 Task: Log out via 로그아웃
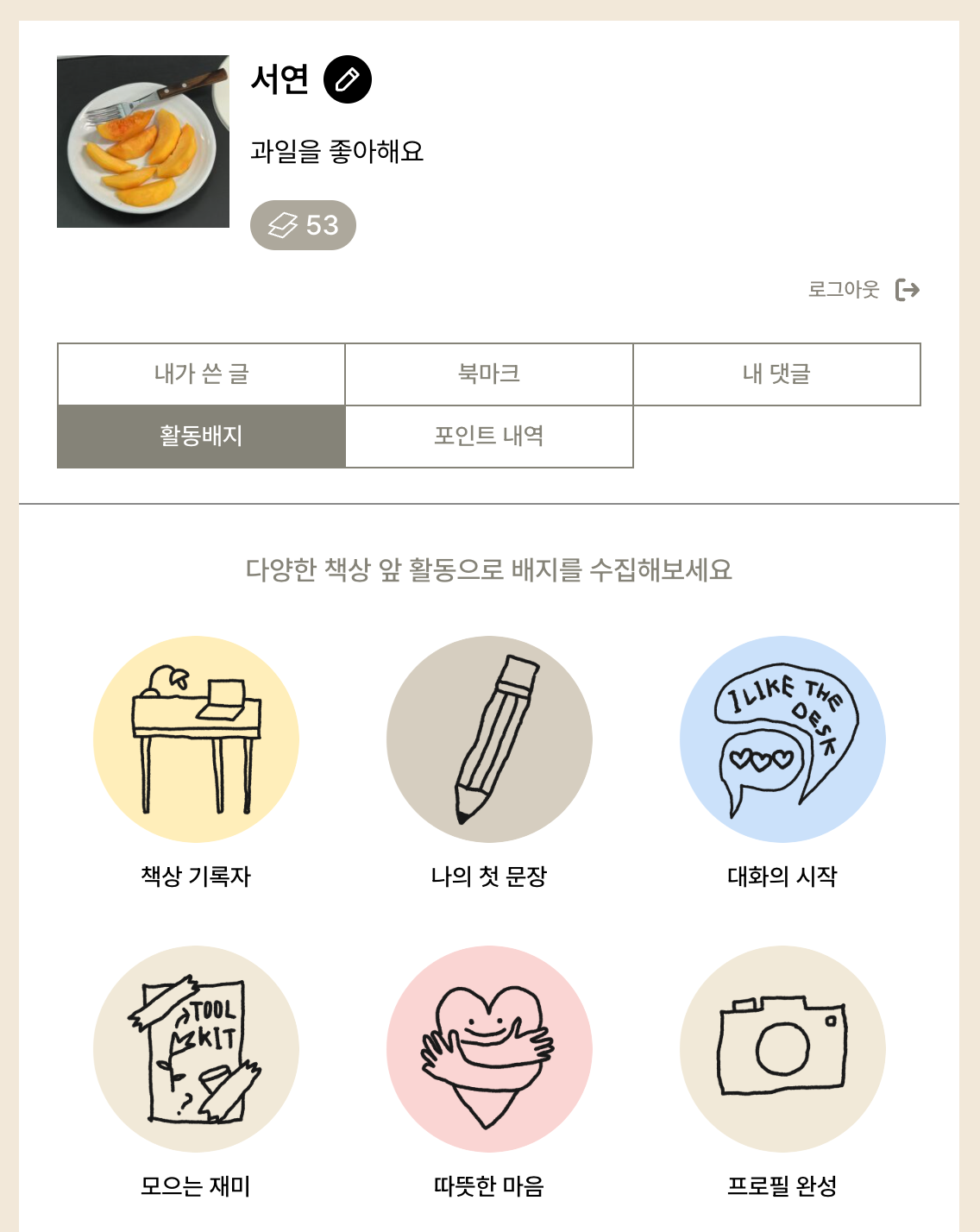[863, 290]
